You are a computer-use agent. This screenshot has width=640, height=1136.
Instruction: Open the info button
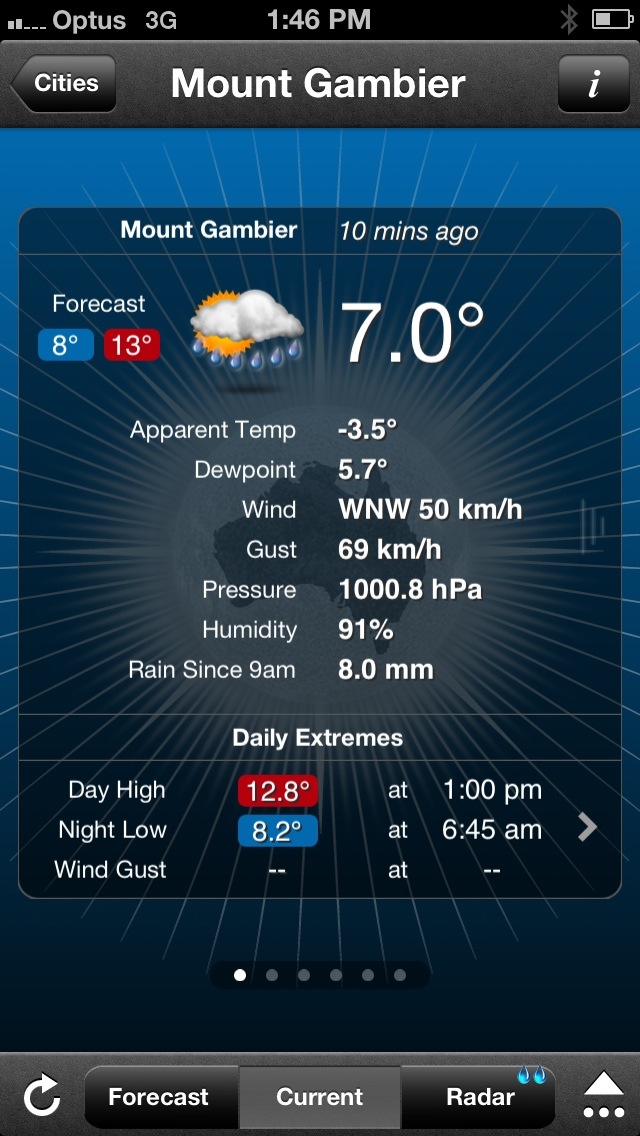tap(593, 83)
